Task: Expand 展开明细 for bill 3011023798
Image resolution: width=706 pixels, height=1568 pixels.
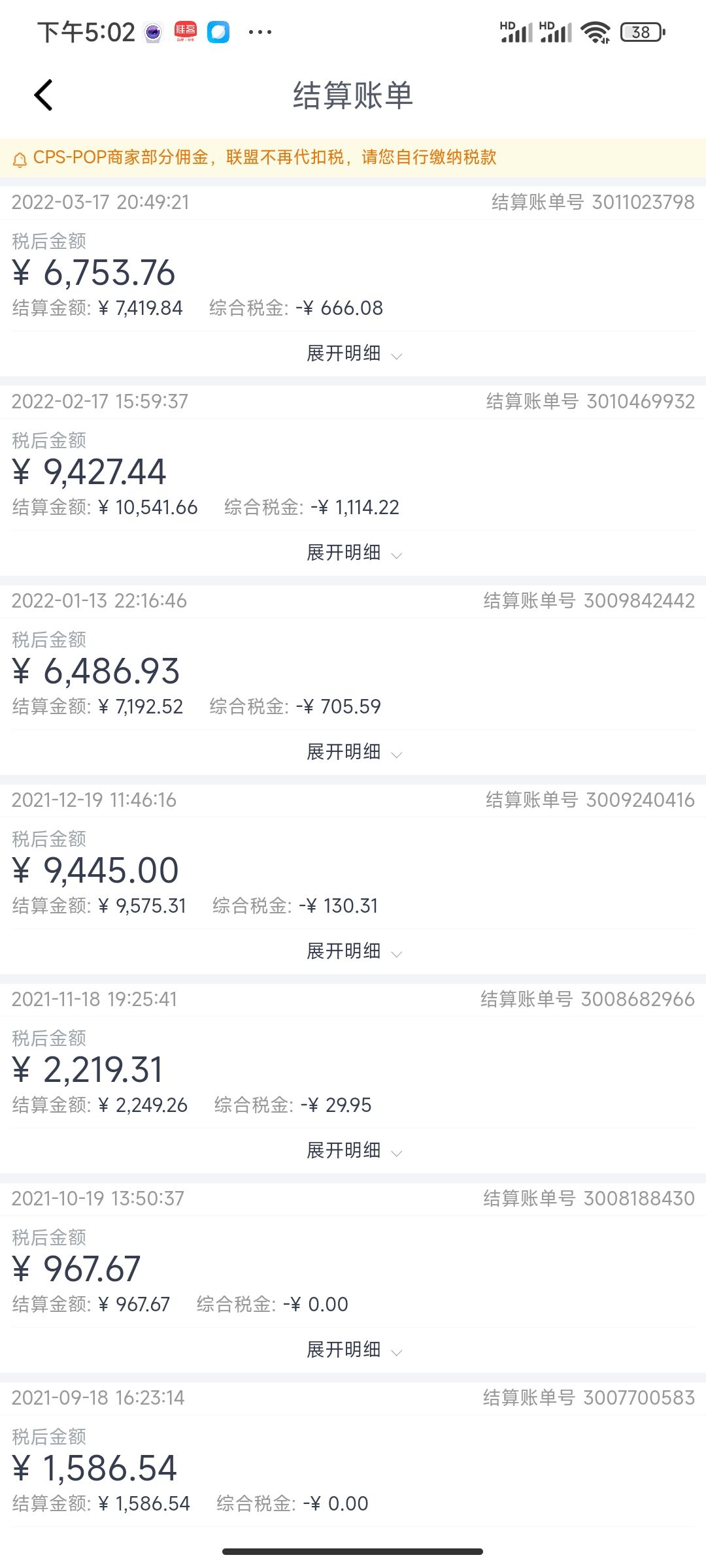Action: coord(354,354)
